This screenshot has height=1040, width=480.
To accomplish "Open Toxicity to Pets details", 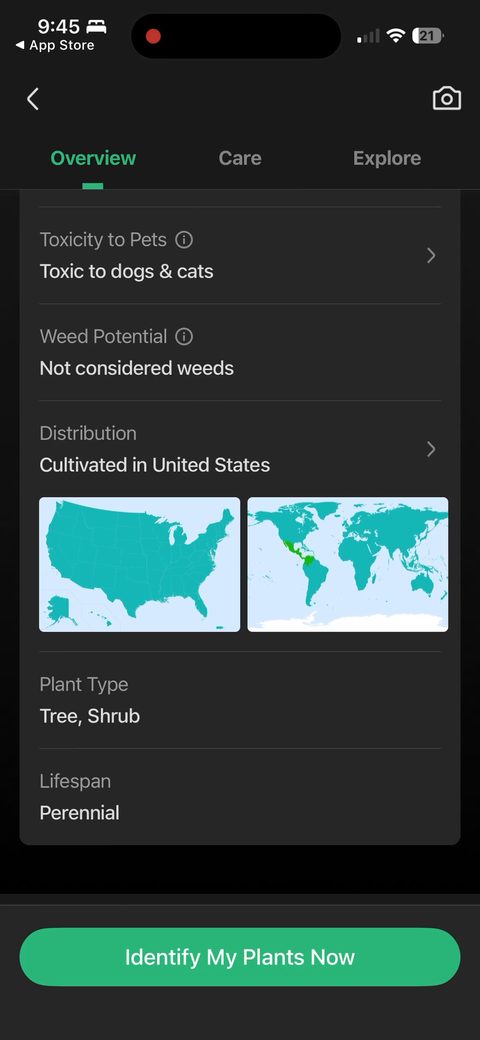I will click(240, 255).
